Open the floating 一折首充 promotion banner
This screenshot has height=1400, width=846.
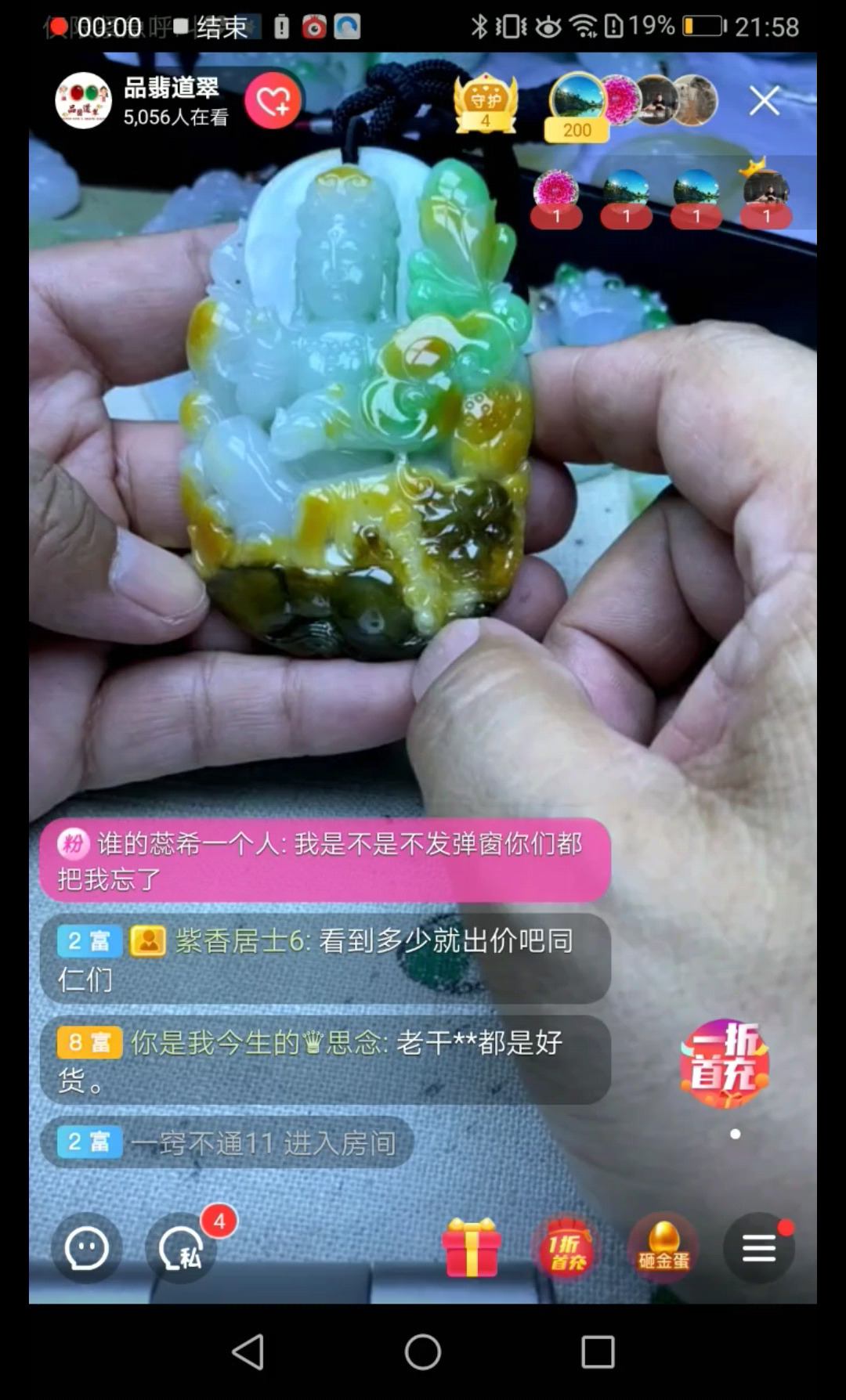pyautogui.click(x=725, y=1063)
